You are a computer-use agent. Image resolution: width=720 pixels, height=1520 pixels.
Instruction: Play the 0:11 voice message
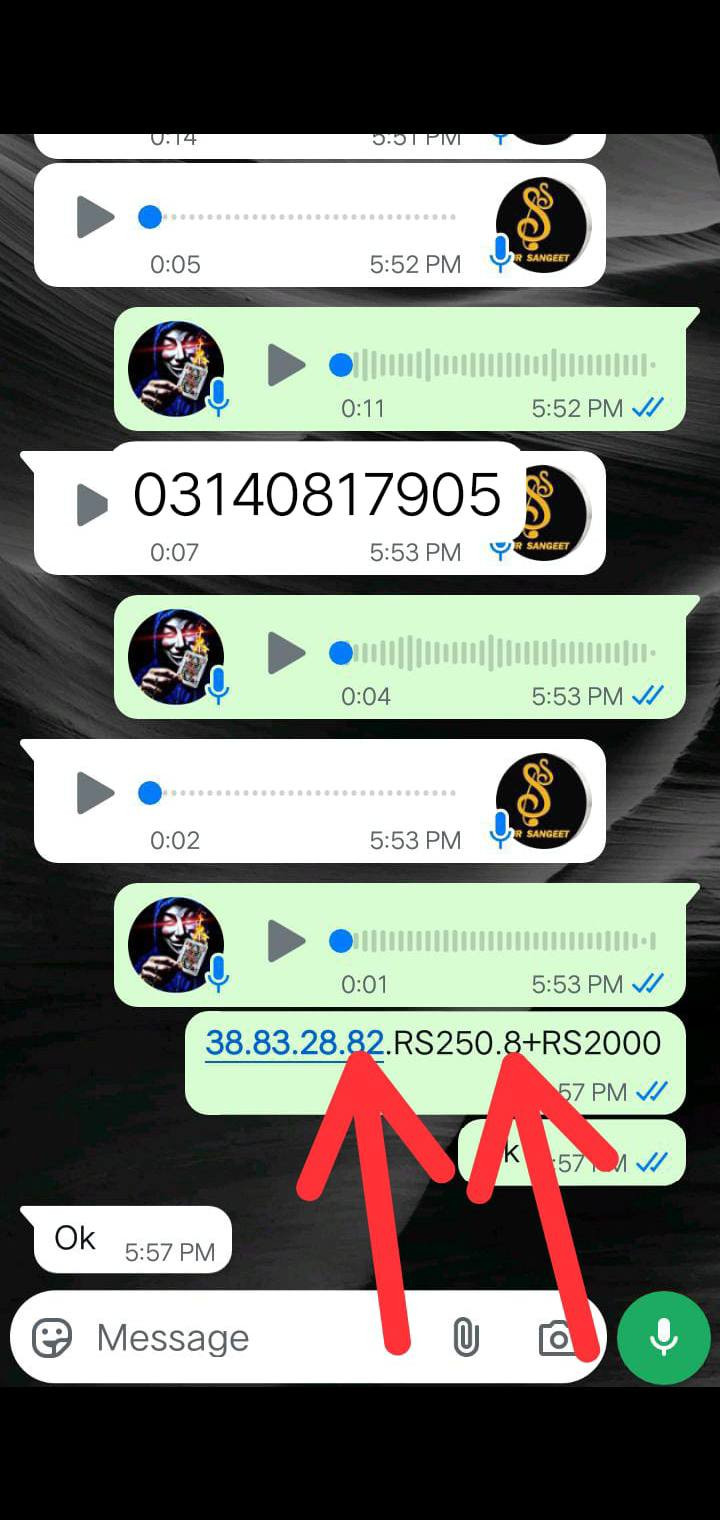pyautogui.click(x=286, y=365)
